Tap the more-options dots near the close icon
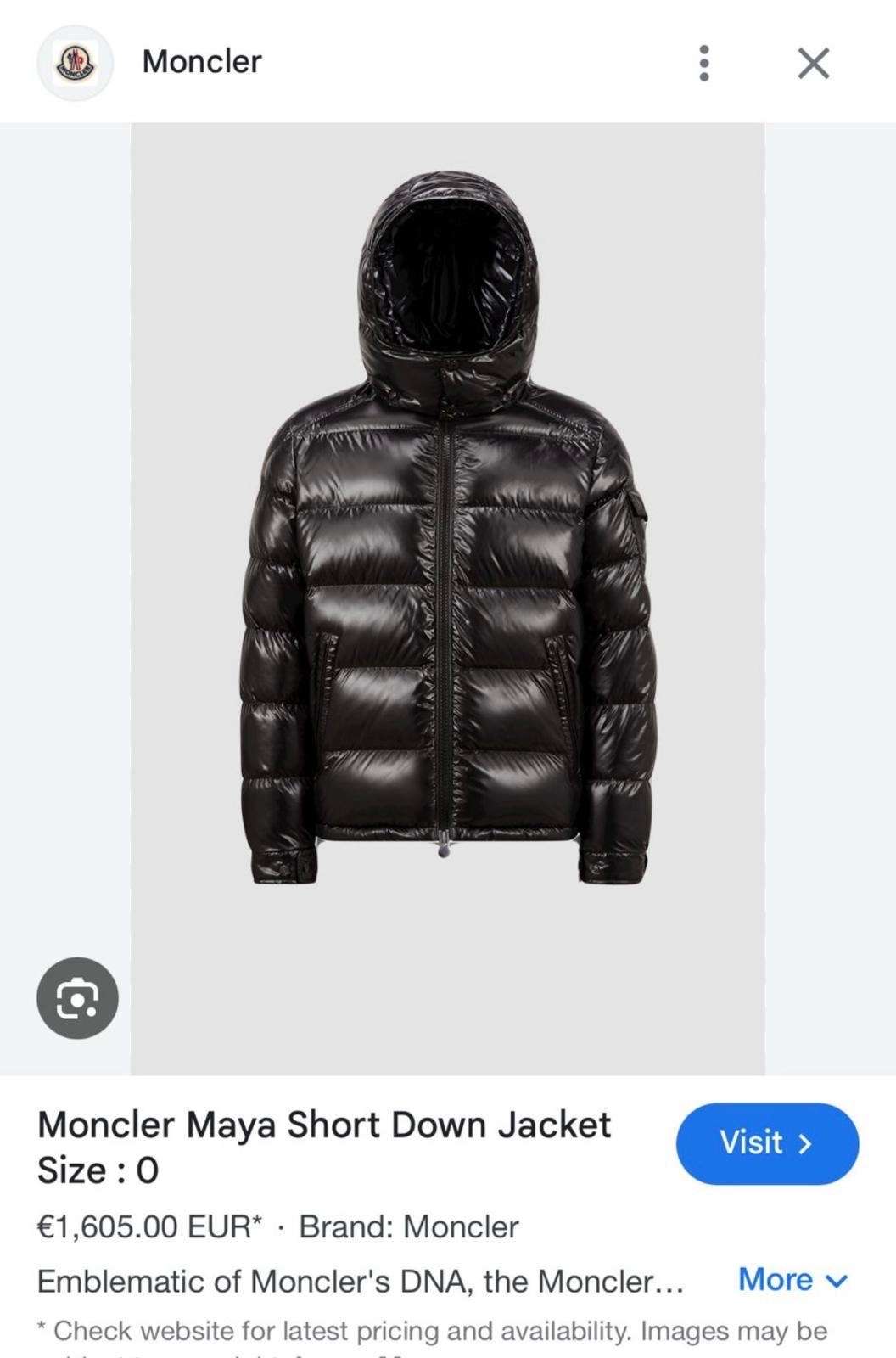The height and width of the screenshot is (1358, 896). tap(703, 60)
